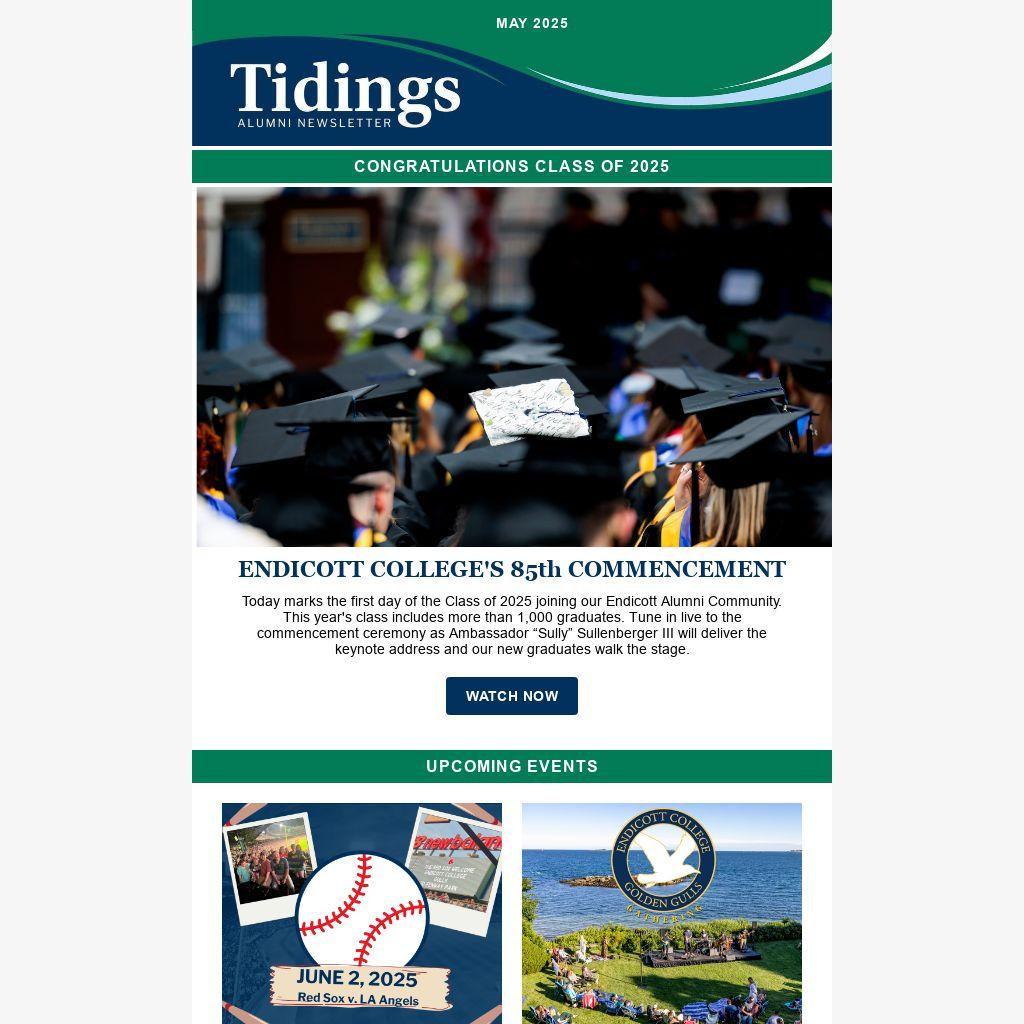Open the June 2 Red Sox event card
This screenshot has width=1024, height=1024.
click(361, 912)
